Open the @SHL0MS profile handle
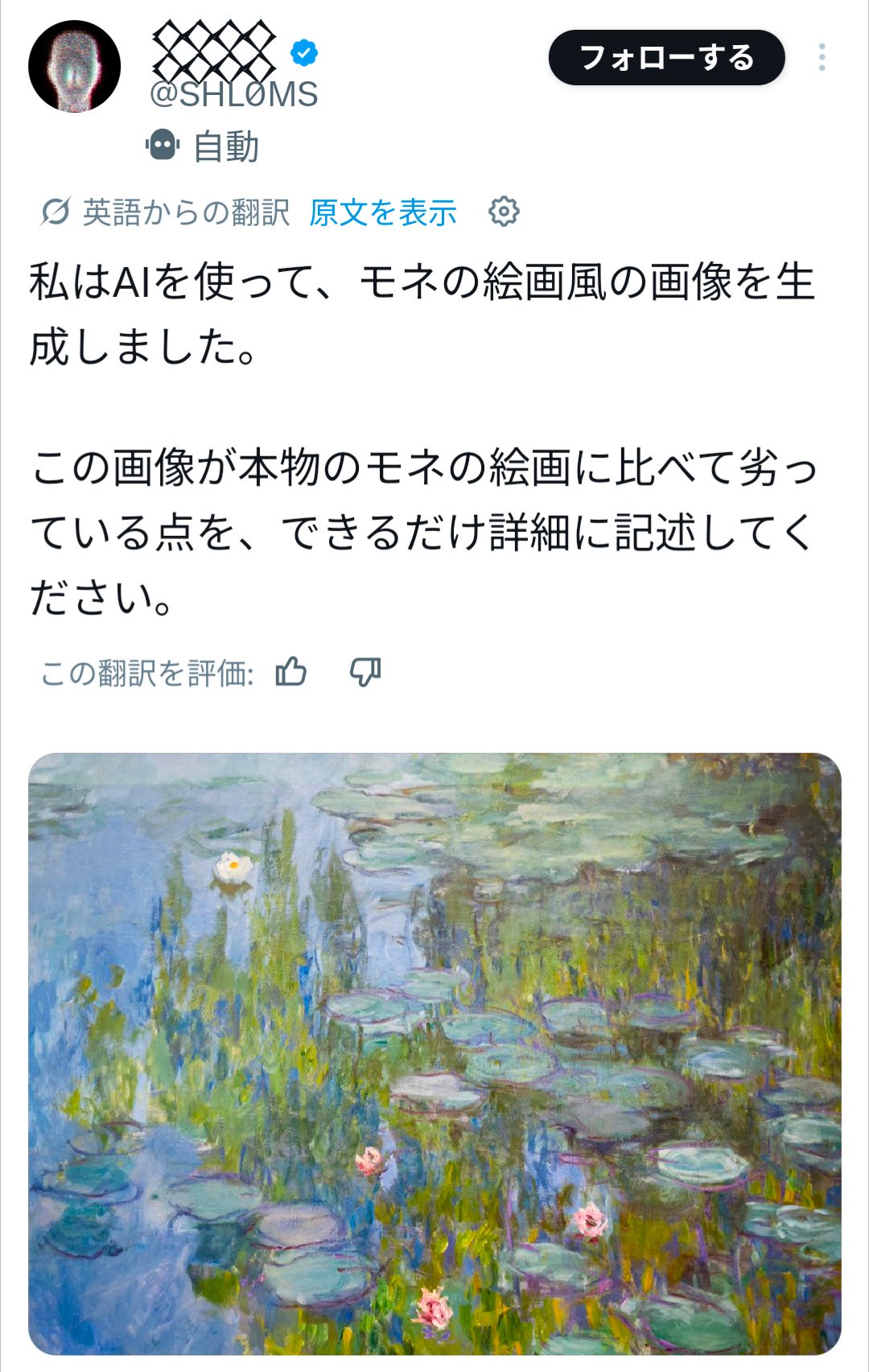 tap(234, 95)
